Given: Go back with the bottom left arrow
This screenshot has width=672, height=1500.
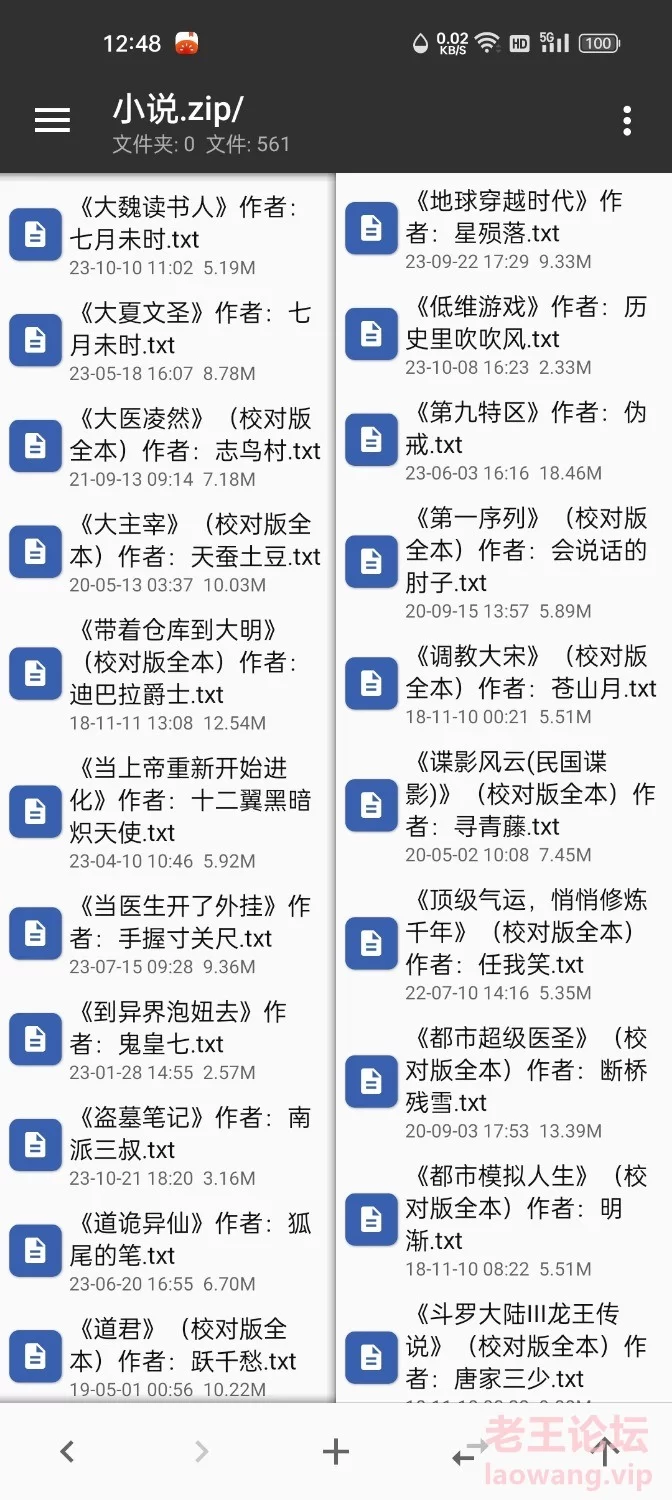Looking at the screenshot, I should tap(67, 1451).
